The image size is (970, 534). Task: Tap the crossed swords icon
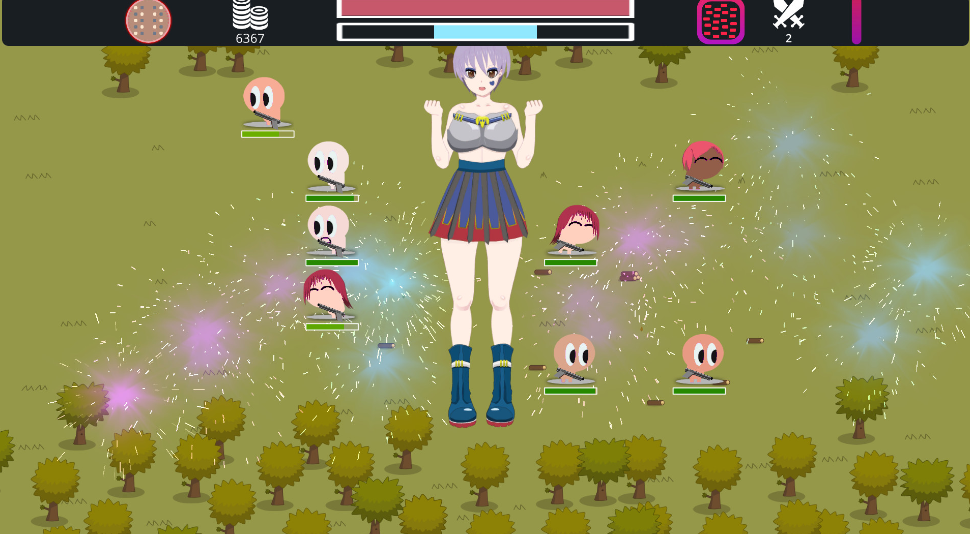click(788, 15)
